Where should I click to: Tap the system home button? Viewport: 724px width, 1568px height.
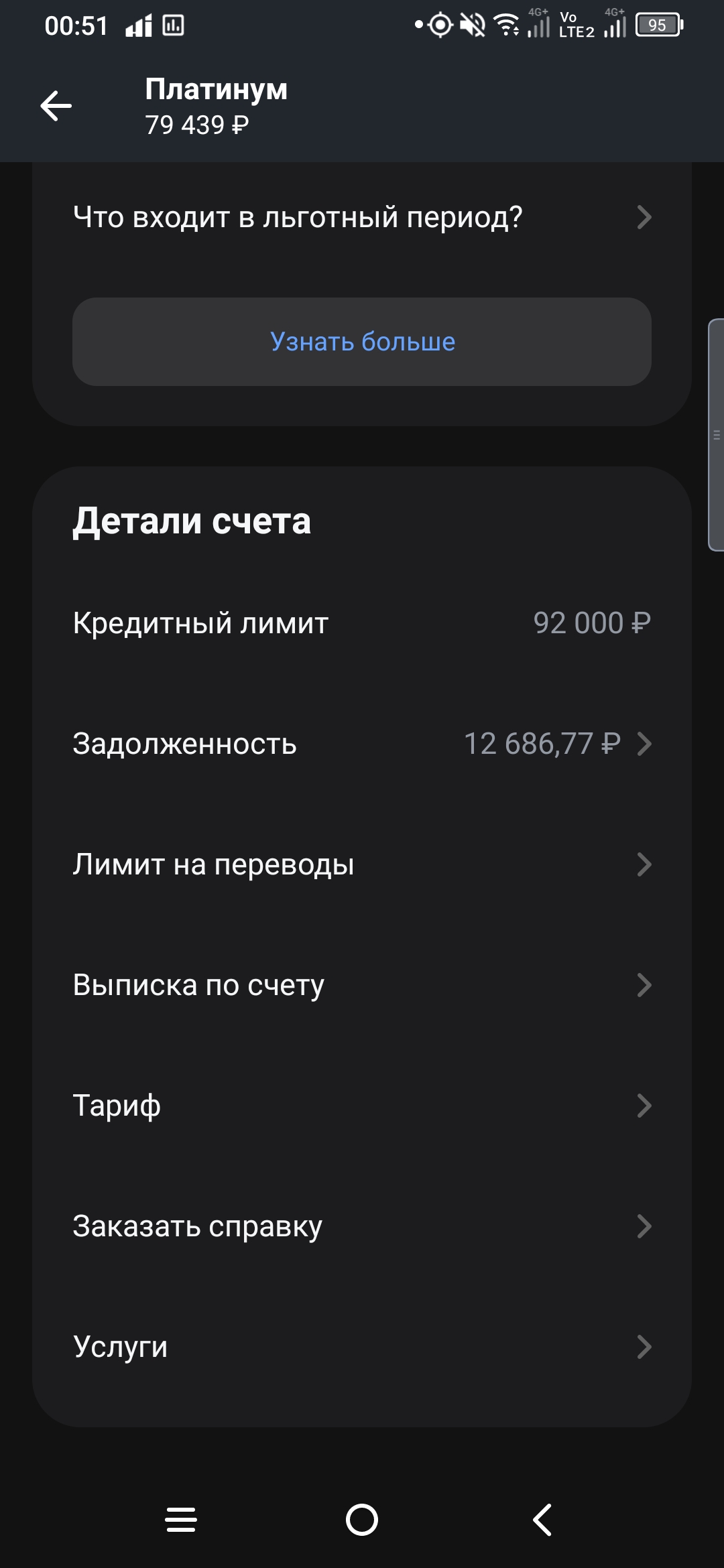362,1520
